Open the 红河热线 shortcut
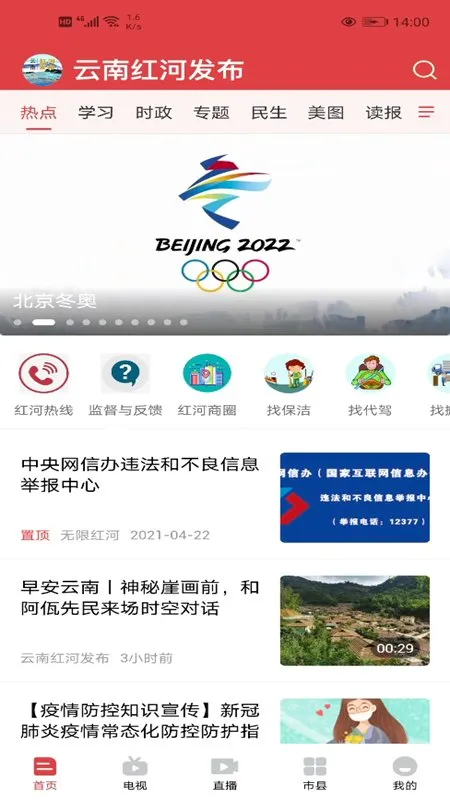This screenshot has width=450, height=800. [44, 385]
